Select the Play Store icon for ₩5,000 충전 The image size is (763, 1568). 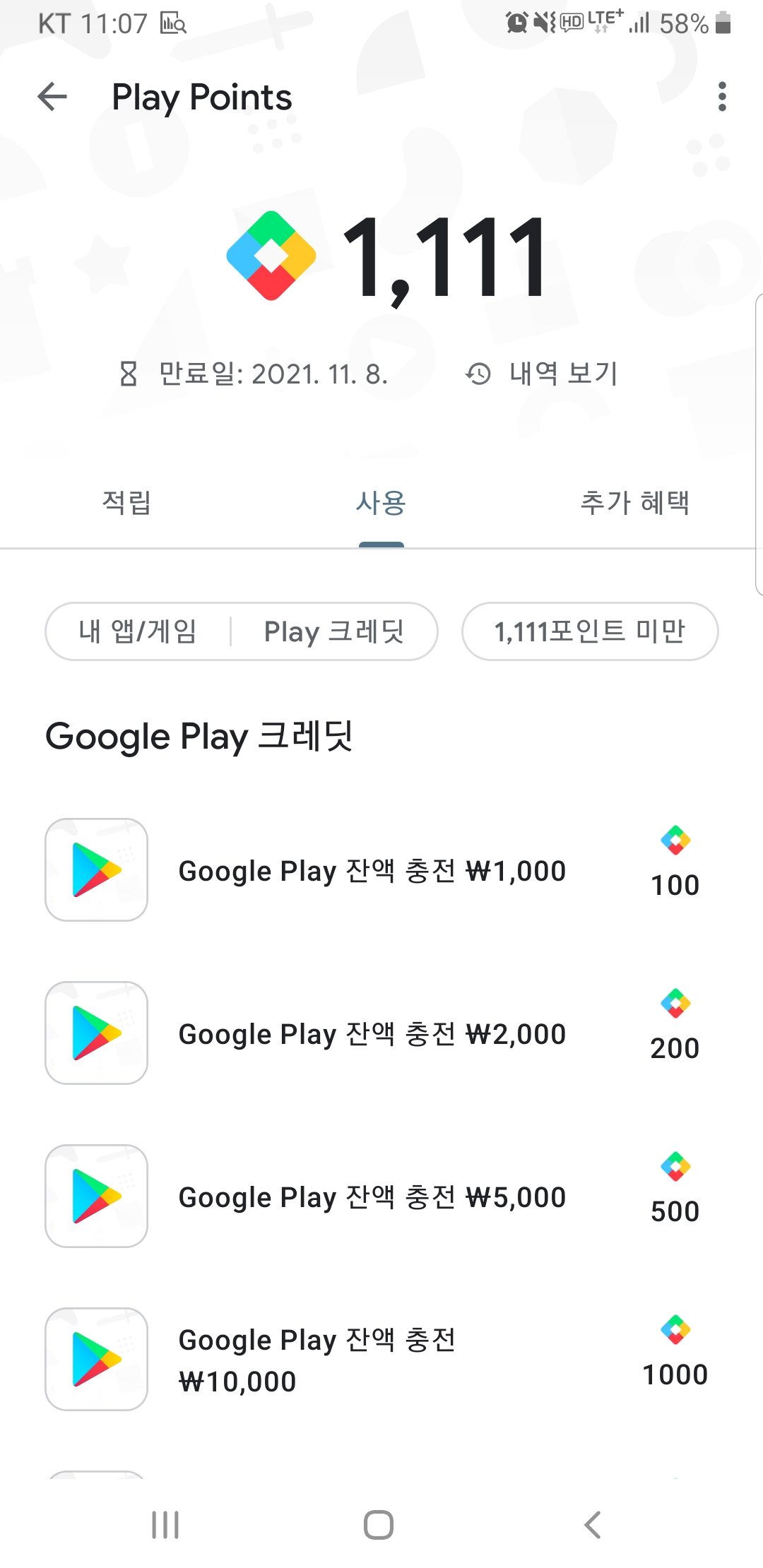pos(96,1196)
